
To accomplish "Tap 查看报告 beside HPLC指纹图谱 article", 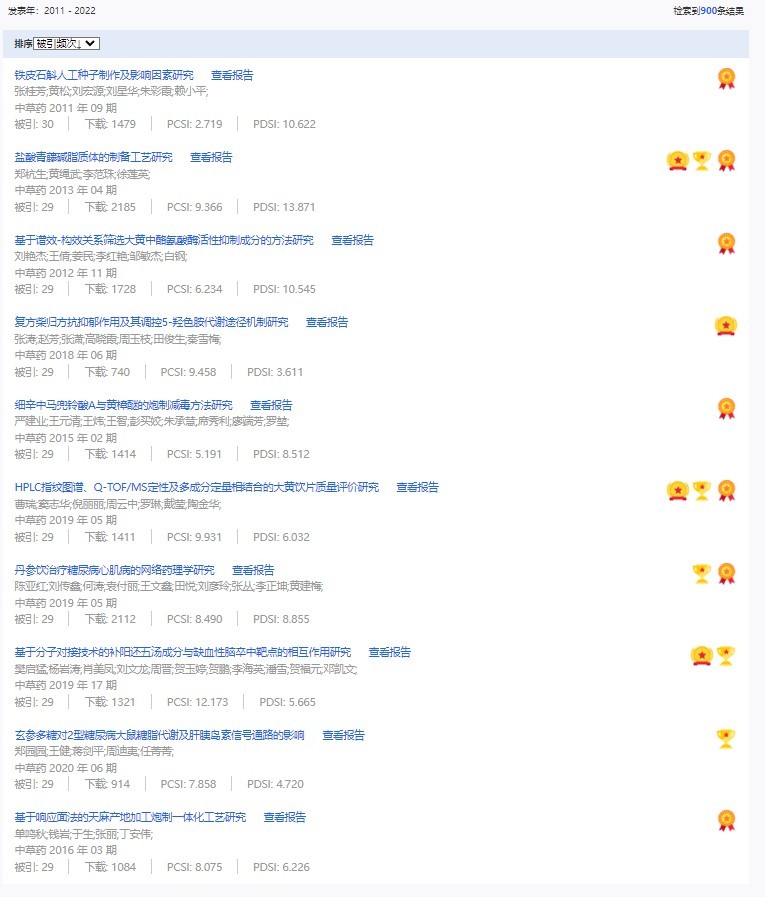I will (x=417, y=487).
